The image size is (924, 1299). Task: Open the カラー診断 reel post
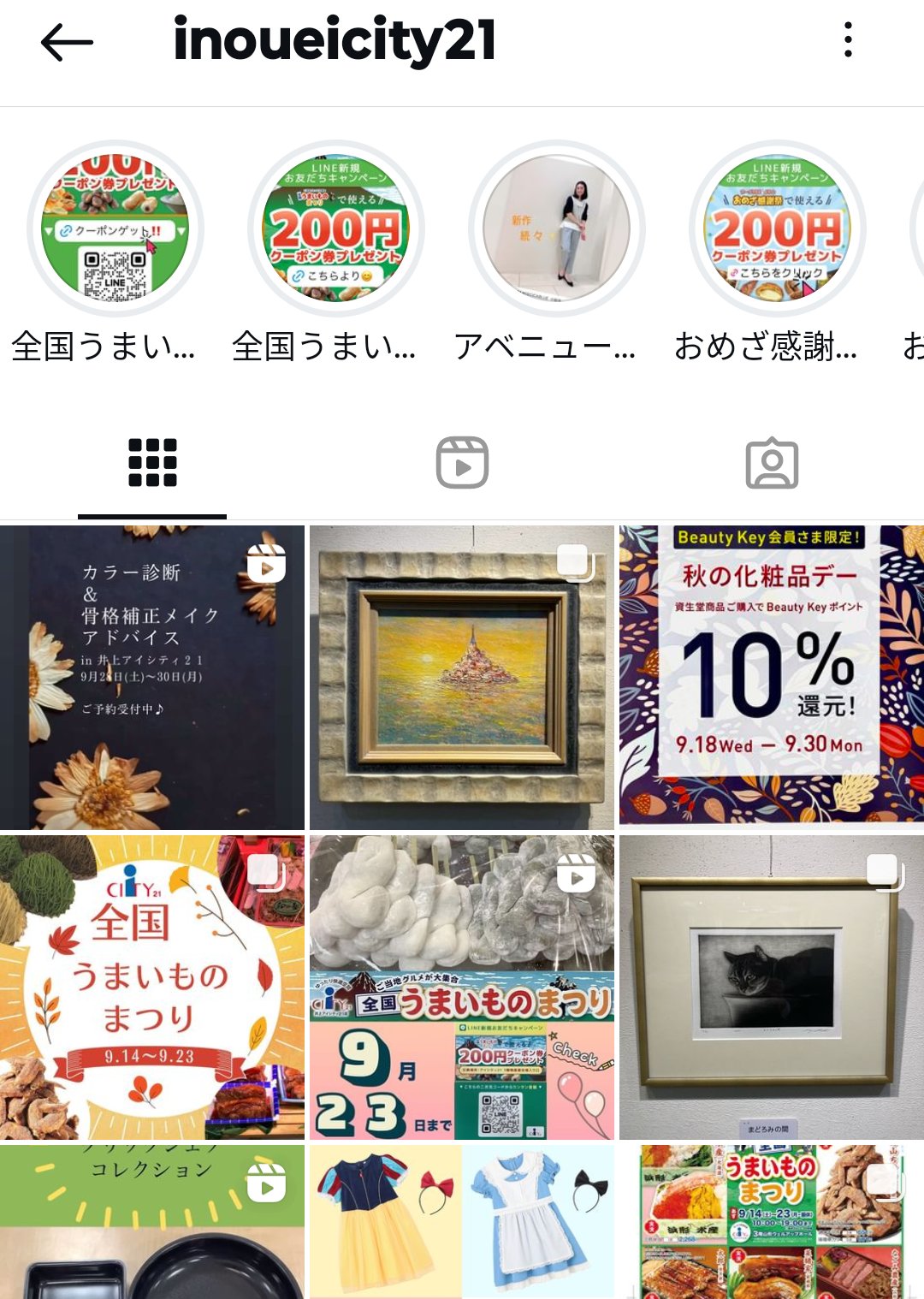click(x=152, y=677)
